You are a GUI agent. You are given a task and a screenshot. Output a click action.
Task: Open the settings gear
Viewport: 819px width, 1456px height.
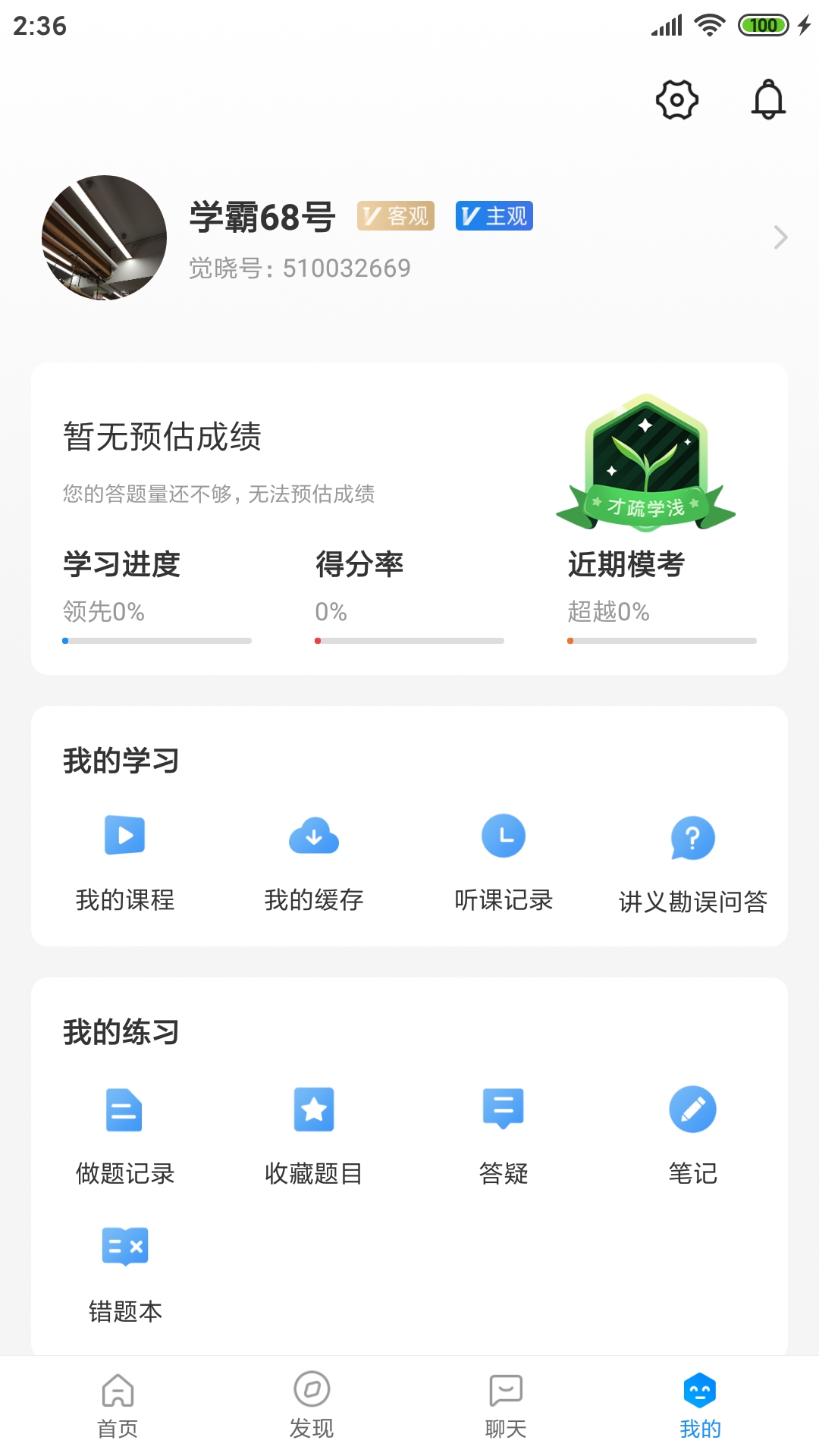(x=677, y=99)
